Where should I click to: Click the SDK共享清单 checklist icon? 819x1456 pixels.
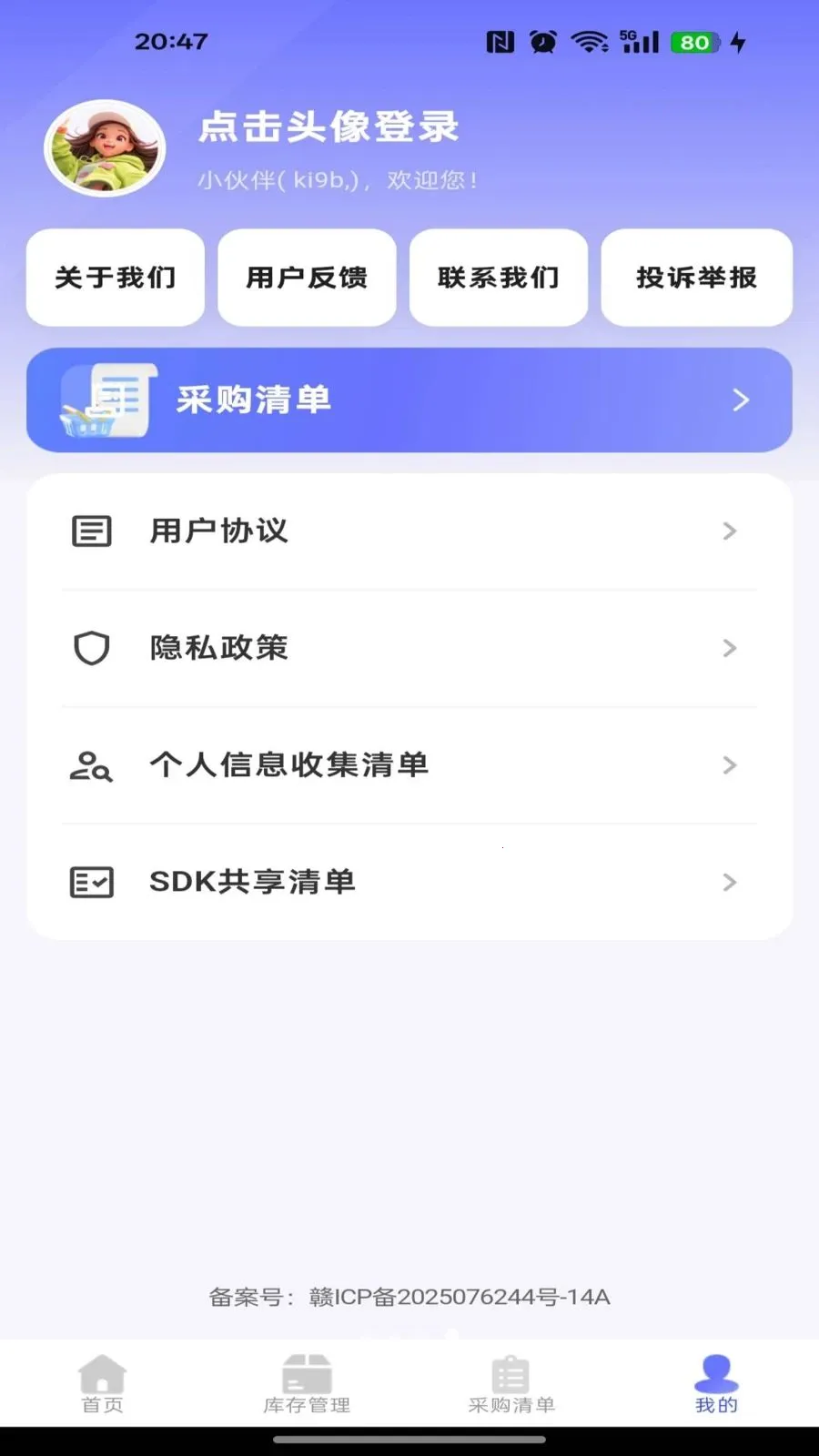click(91, 882)
